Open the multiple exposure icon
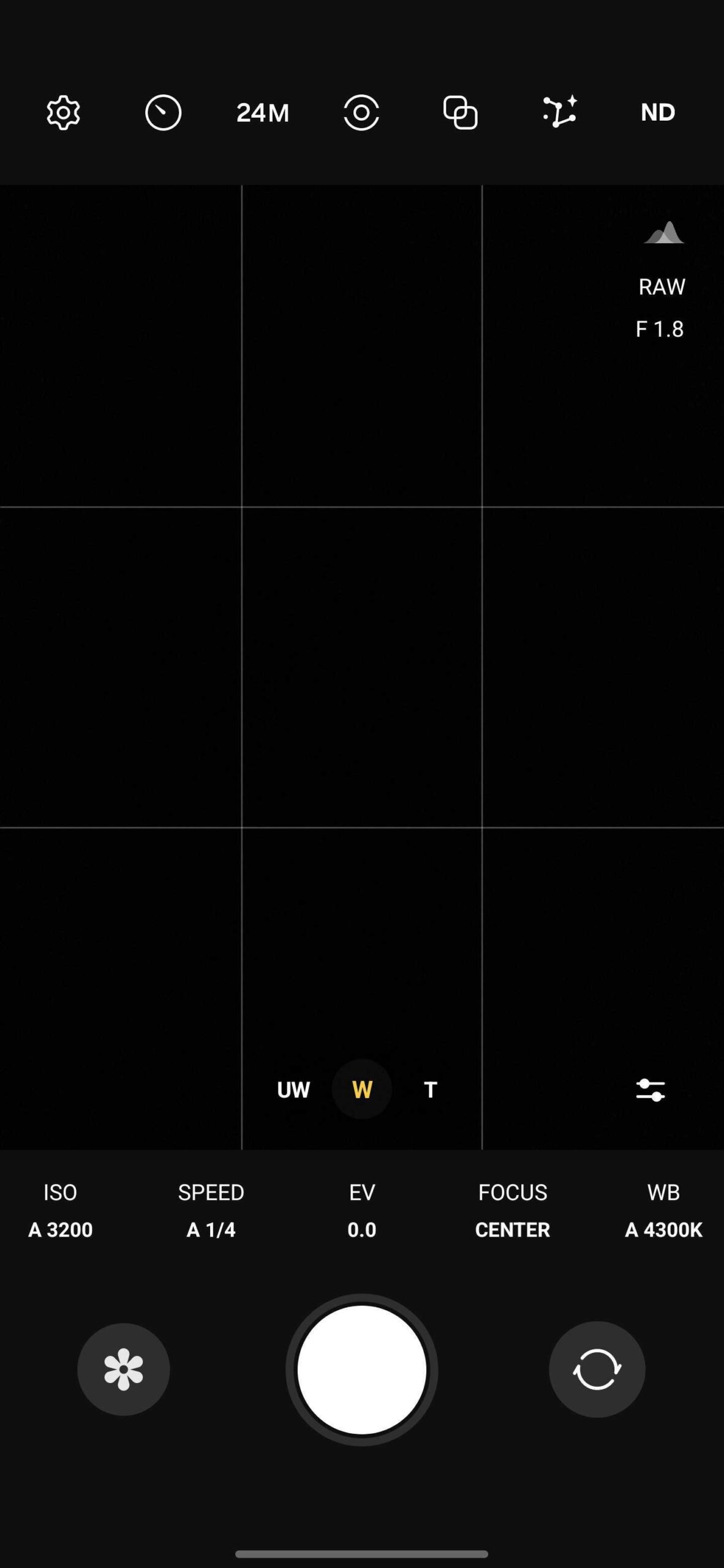This screenshot has width=724, height=1568. point(460,113)
